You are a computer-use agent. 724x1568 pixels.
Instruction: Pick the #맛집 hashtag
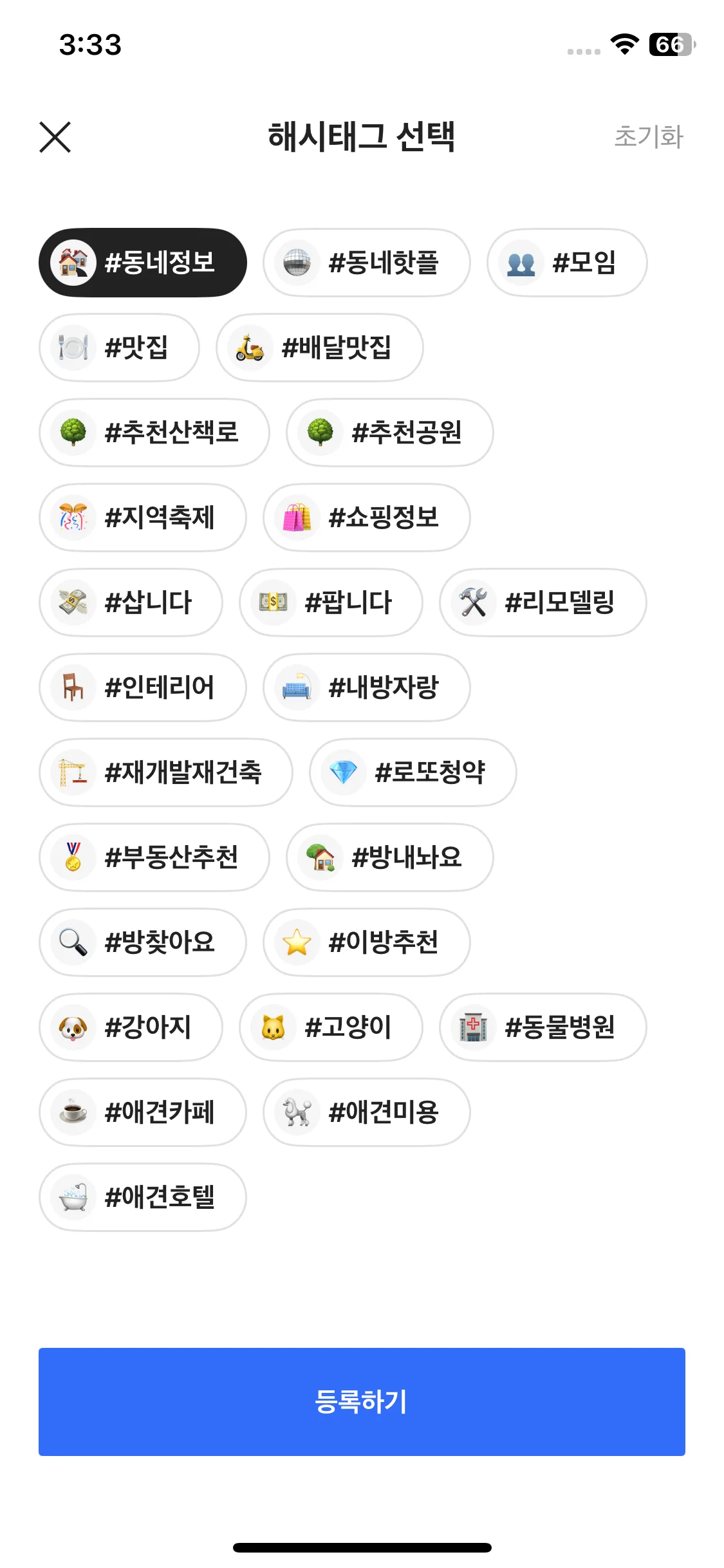pyautogui.click(x=119, y=348)
